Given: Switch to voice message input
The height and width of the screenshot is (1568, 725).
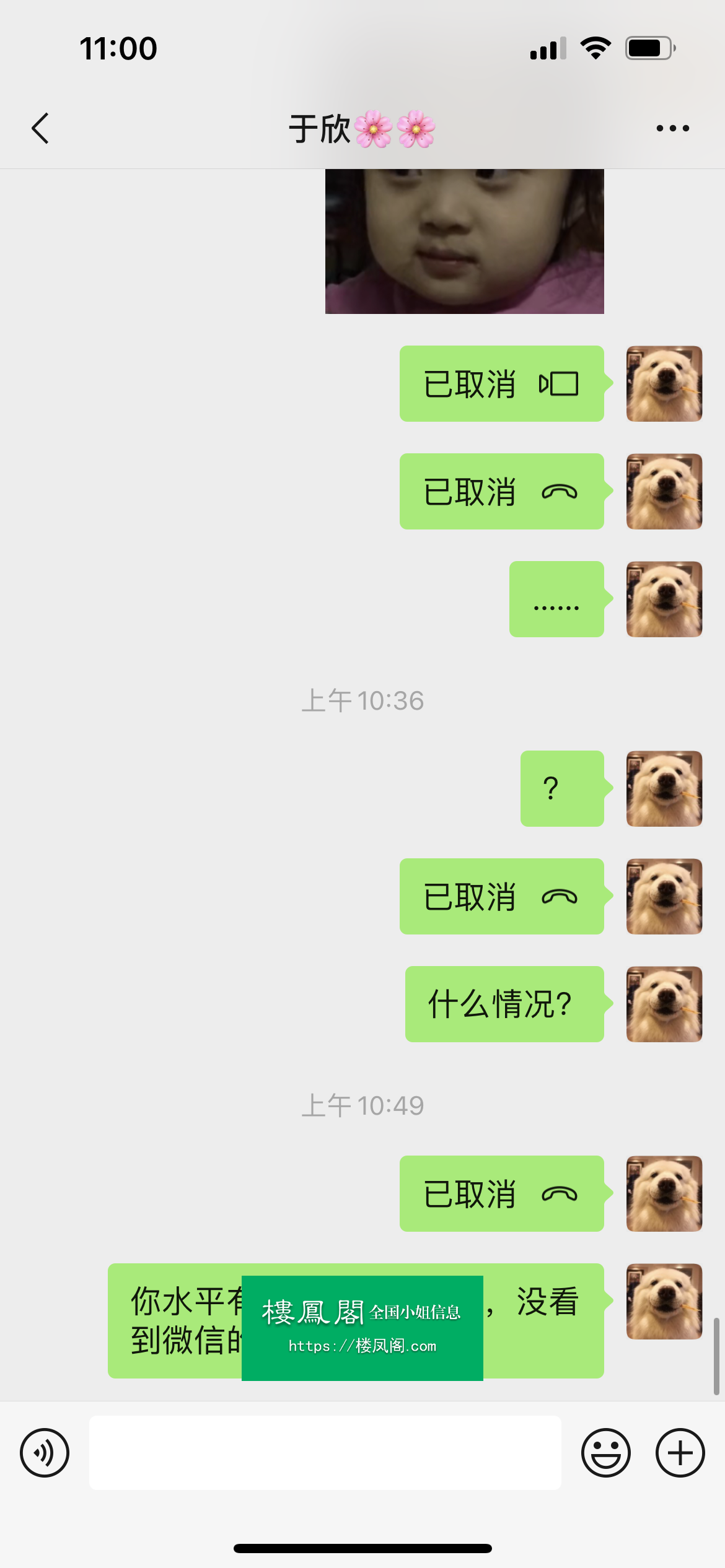Looking at the screenshot, I should [45, 1452].
